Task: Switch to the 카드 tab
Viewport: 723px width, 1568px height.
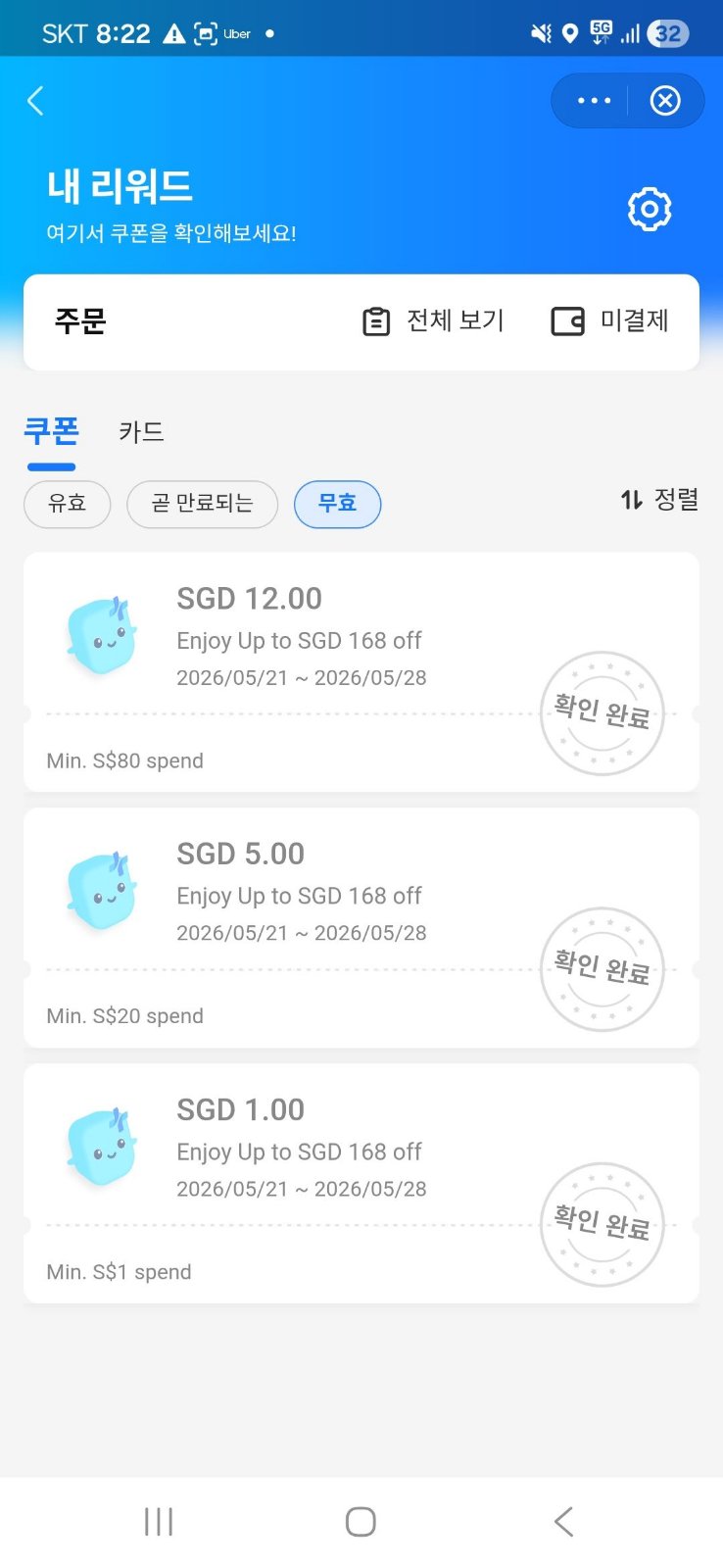Action: 141,431
